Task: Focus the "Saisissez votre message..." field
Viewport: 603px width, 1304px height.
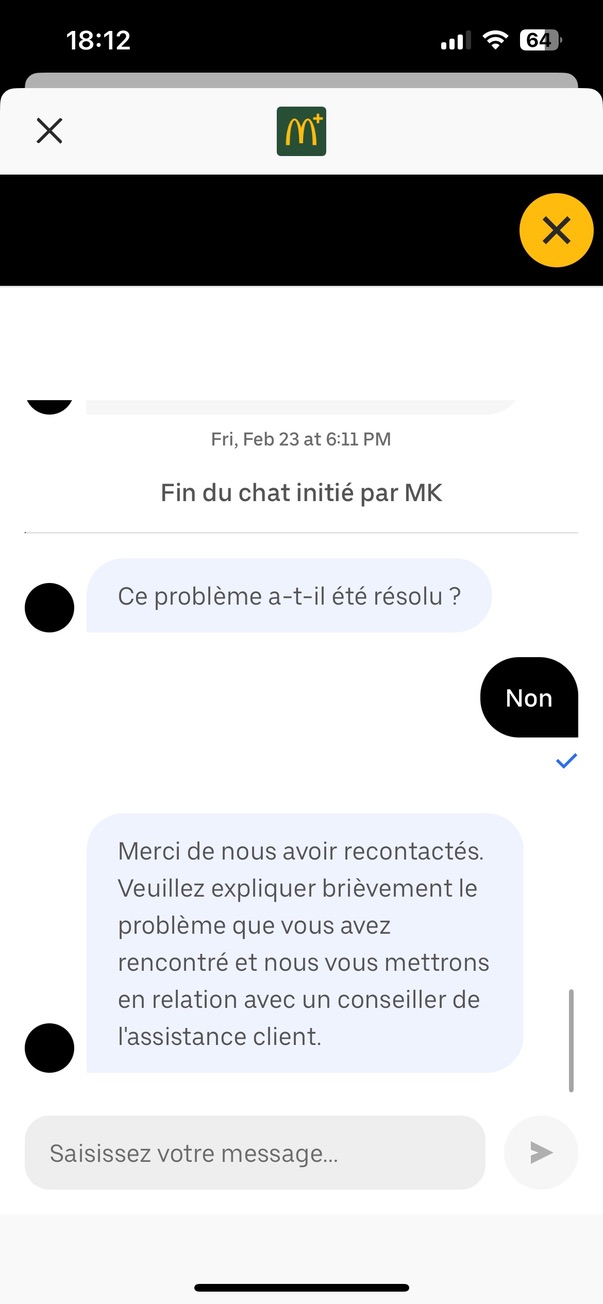Action: click(254, 1153)
